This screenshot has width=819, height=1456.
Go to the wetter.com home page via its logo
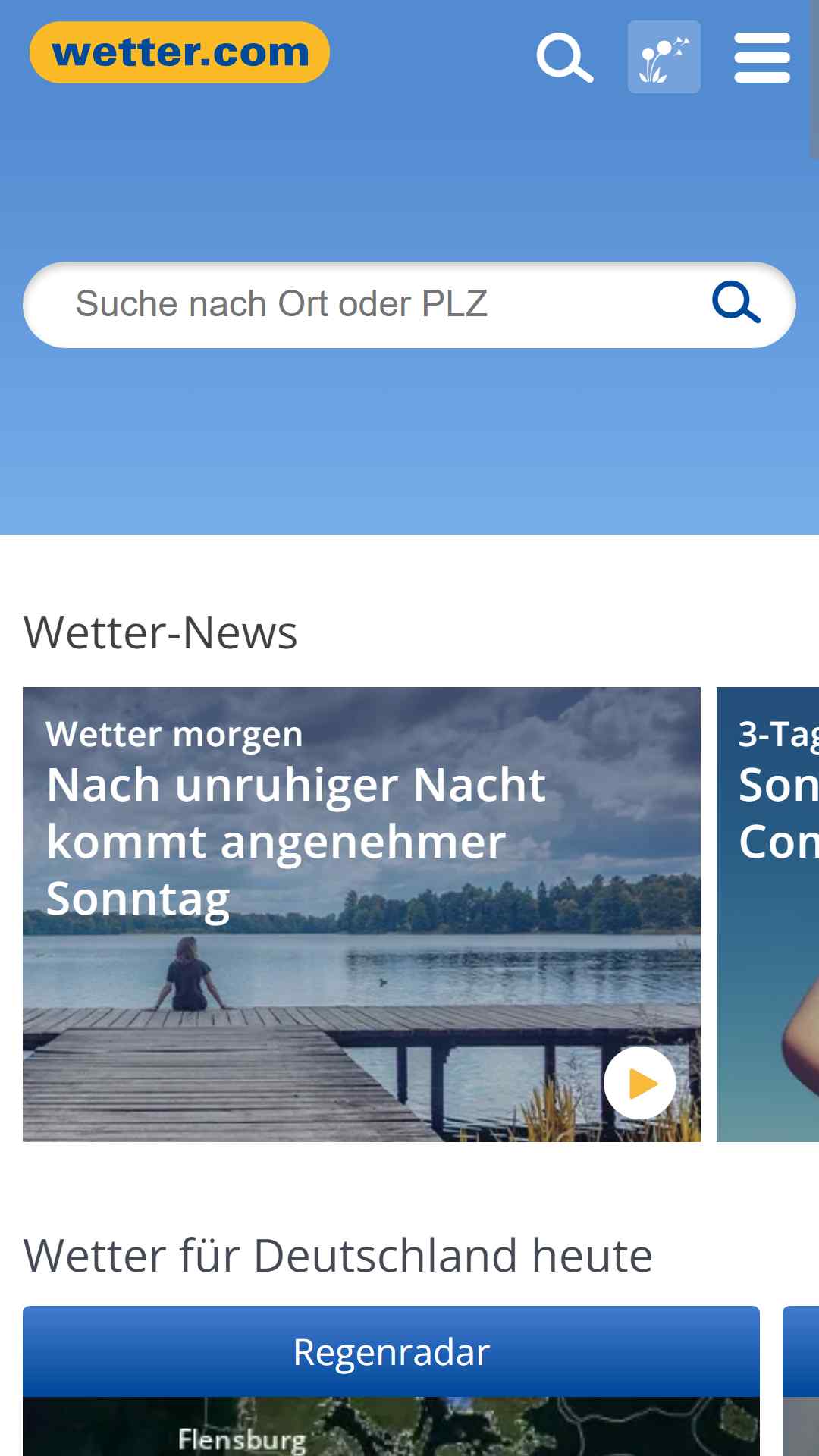tap(180, 52)
